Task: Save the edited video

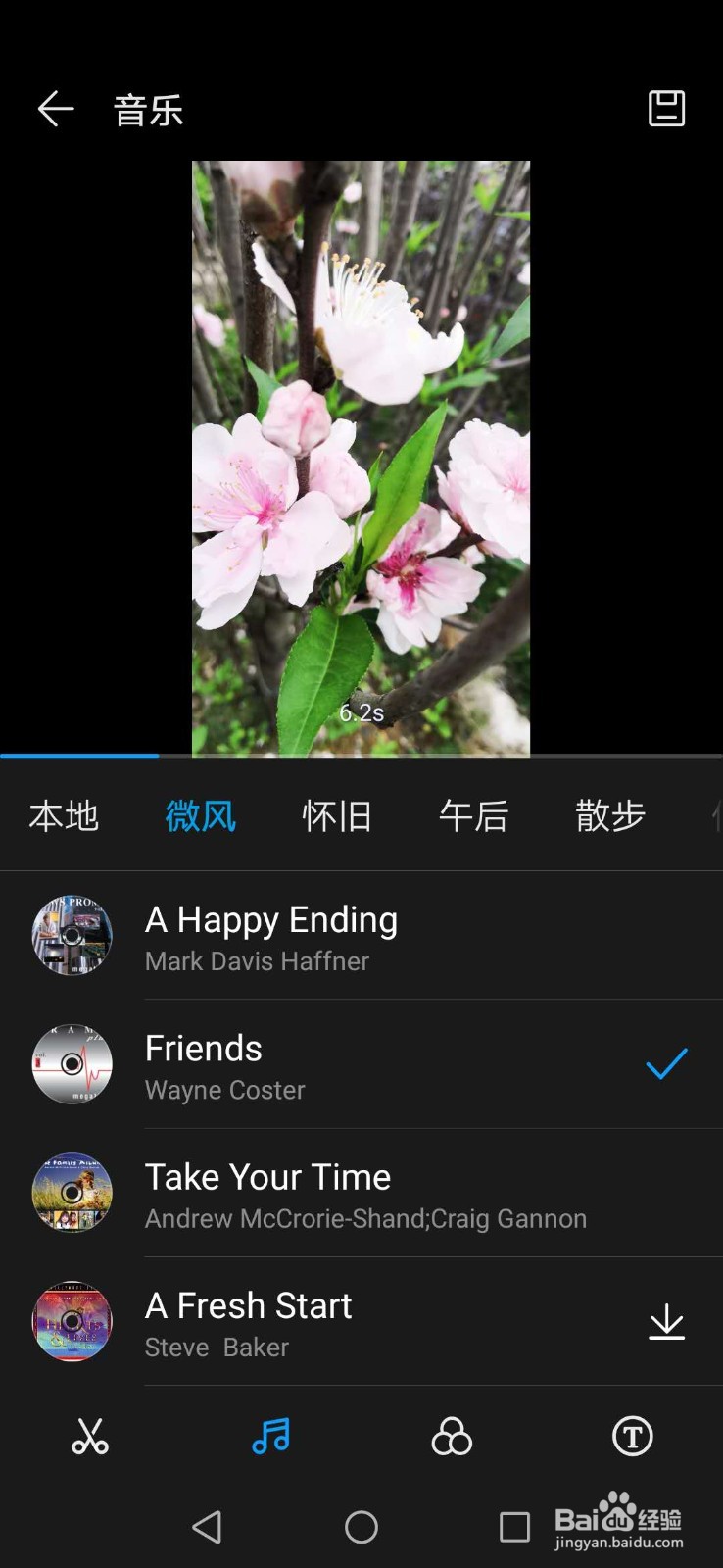Action: [x=667, y=109]
